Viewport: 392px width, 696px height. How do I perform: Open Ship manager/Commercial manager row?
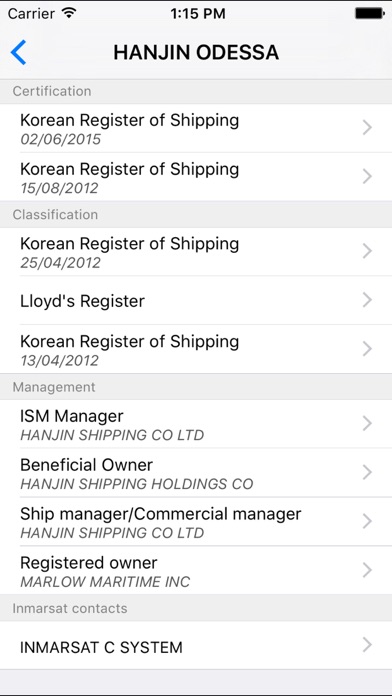pyautogui.click(x=196, y=522)
